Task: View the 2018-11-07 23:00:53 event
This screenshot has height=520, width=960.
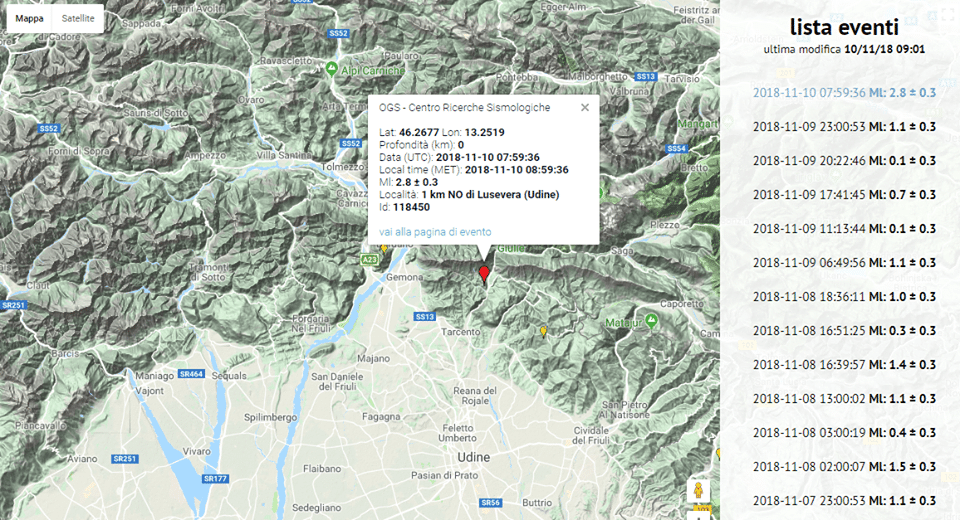Action: [844, 501]
